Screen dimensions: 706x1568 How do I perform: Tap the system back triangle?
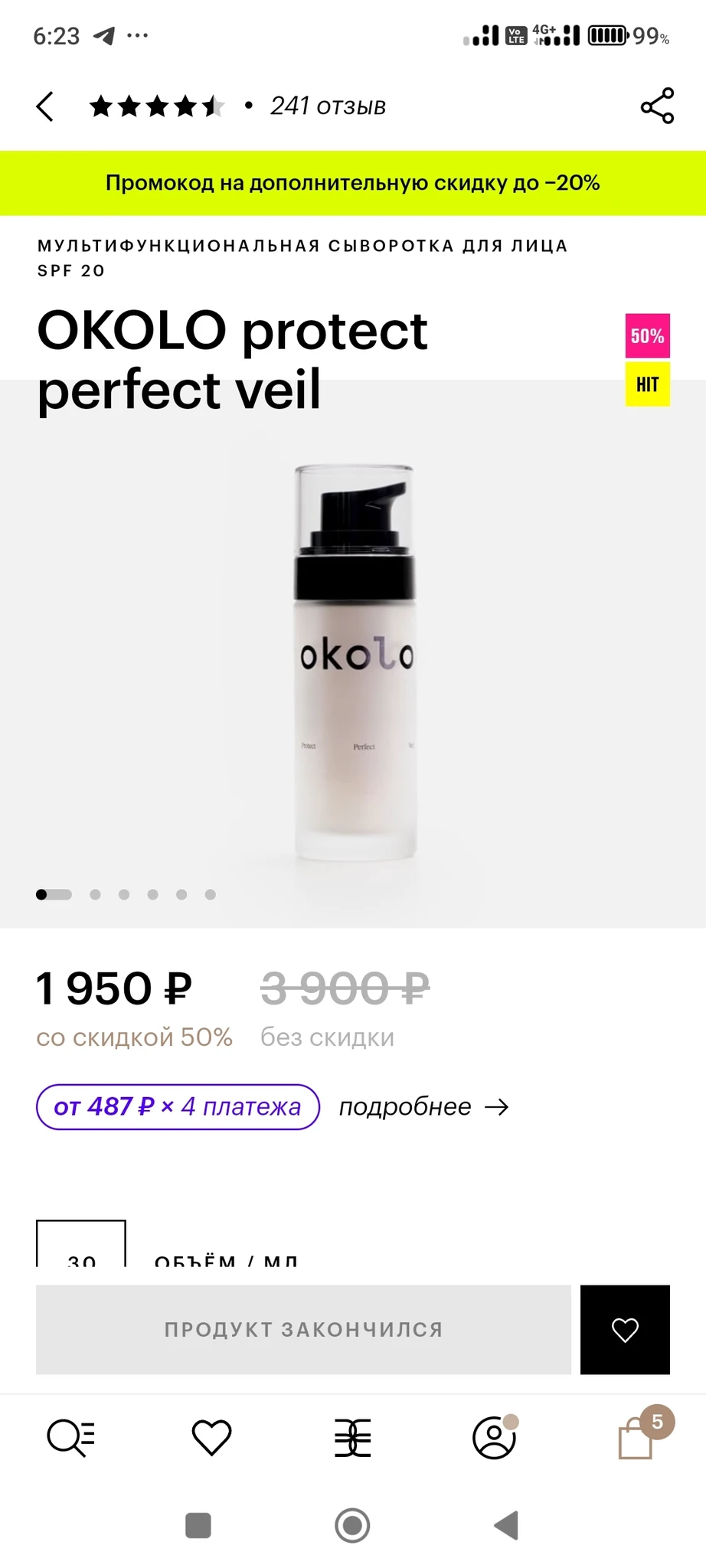(x=506, y=1525)
